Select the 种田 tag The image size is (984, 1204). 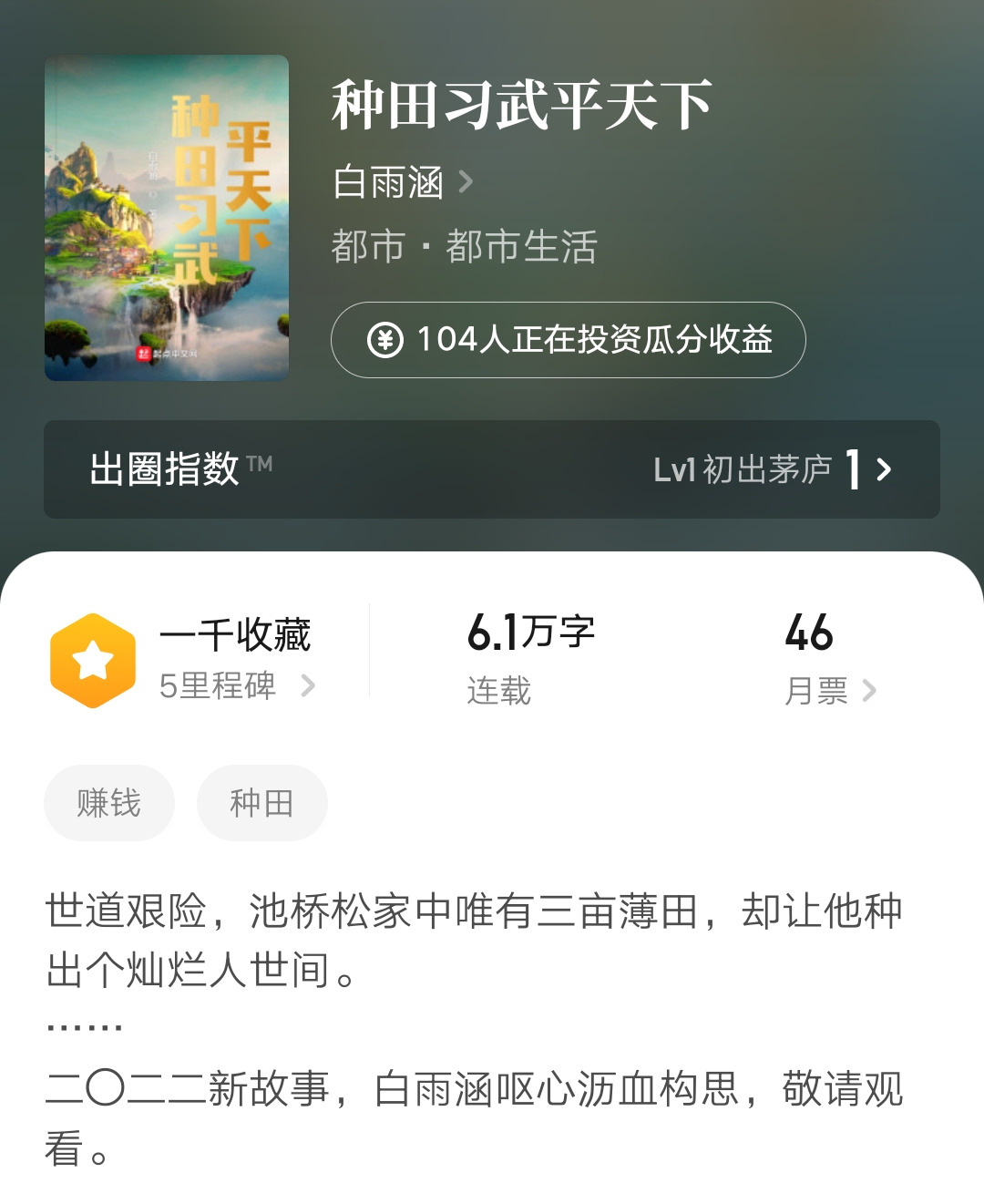(261, 803)
